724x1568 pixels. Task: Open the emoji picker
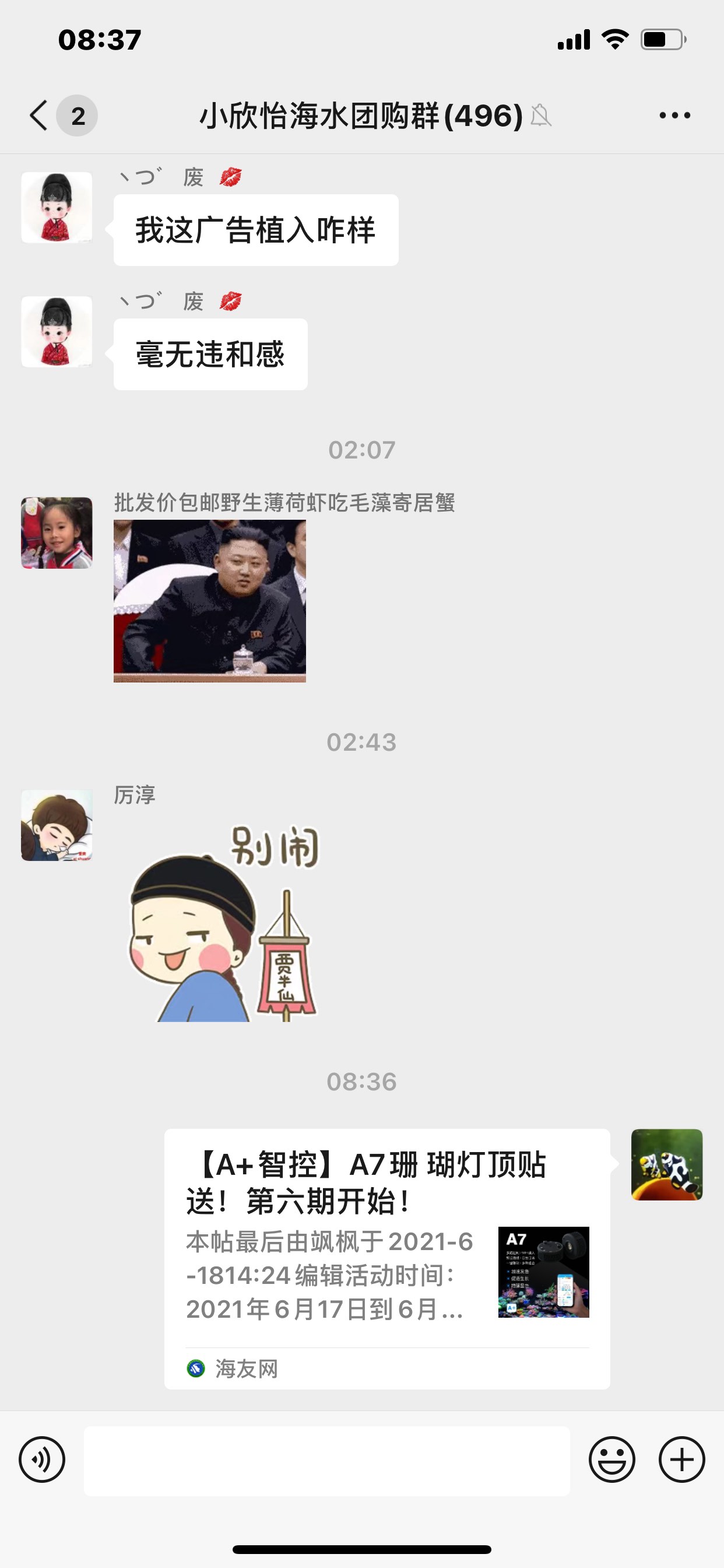[x=611, y=1459]
